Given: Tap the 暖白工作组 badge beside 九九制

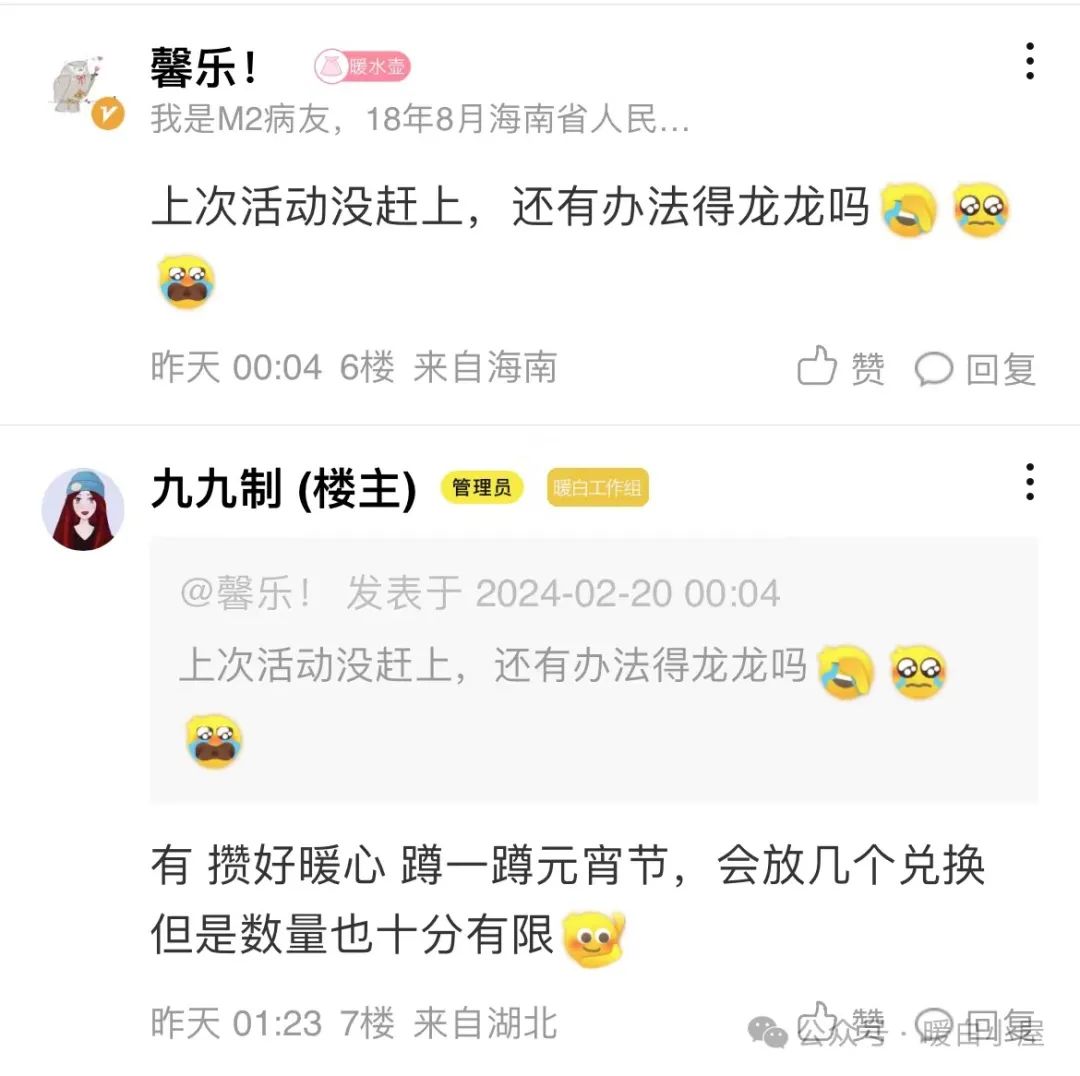Looking at the screenshot, I should pyautogui.click(x=597, y=488).
